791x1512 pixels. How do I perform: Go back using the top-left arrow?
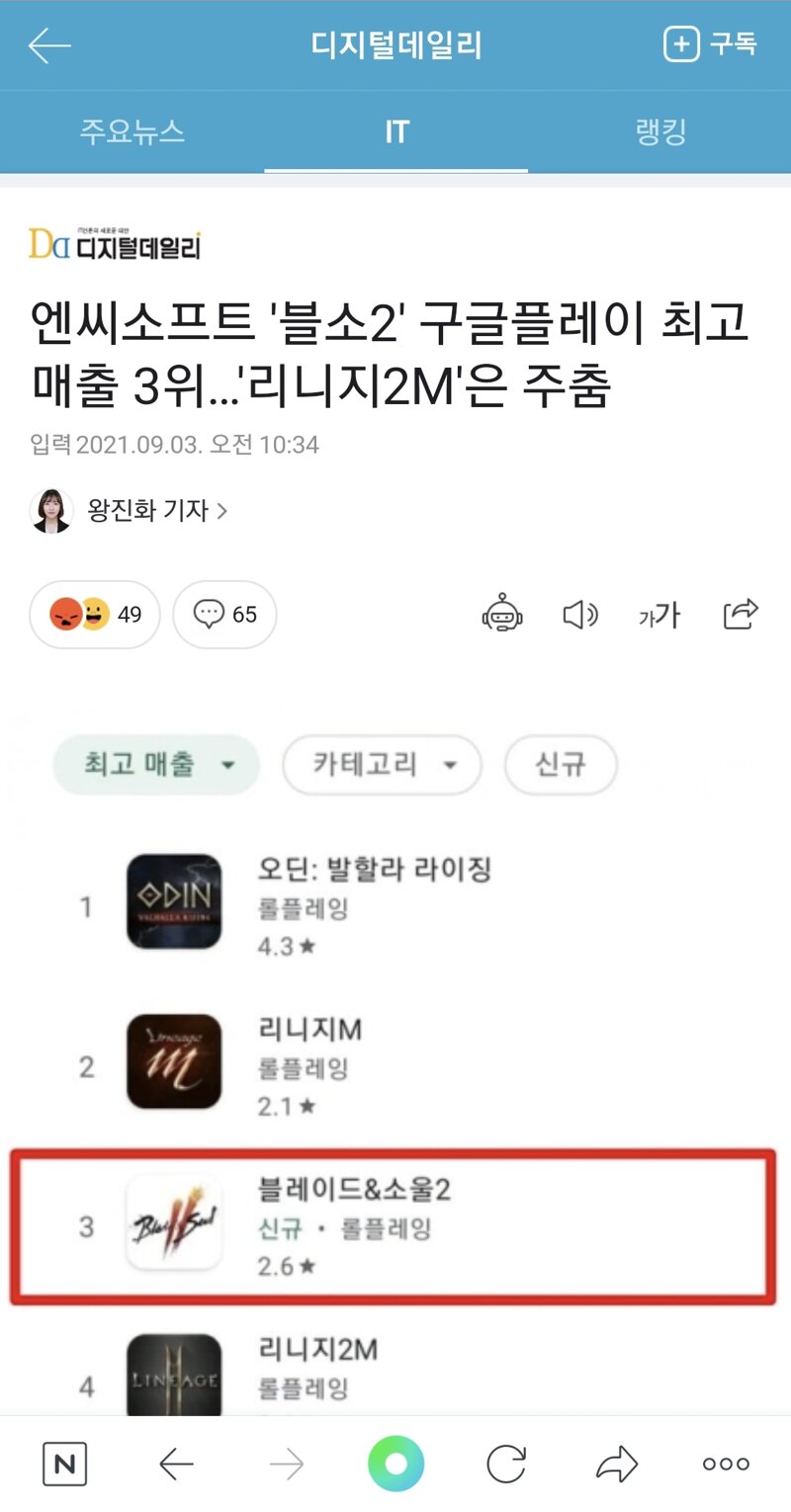(x=49, y=45)
